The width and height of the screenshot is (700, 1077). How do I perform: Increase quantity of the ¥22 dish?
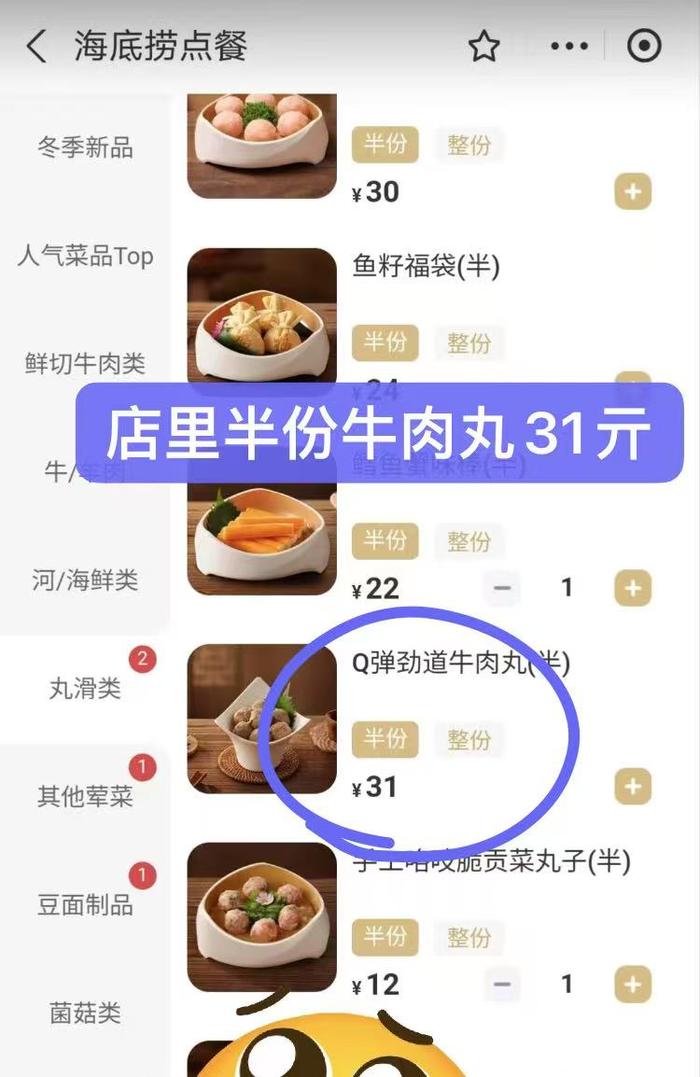pyautogui.click(x=632, y=588)
